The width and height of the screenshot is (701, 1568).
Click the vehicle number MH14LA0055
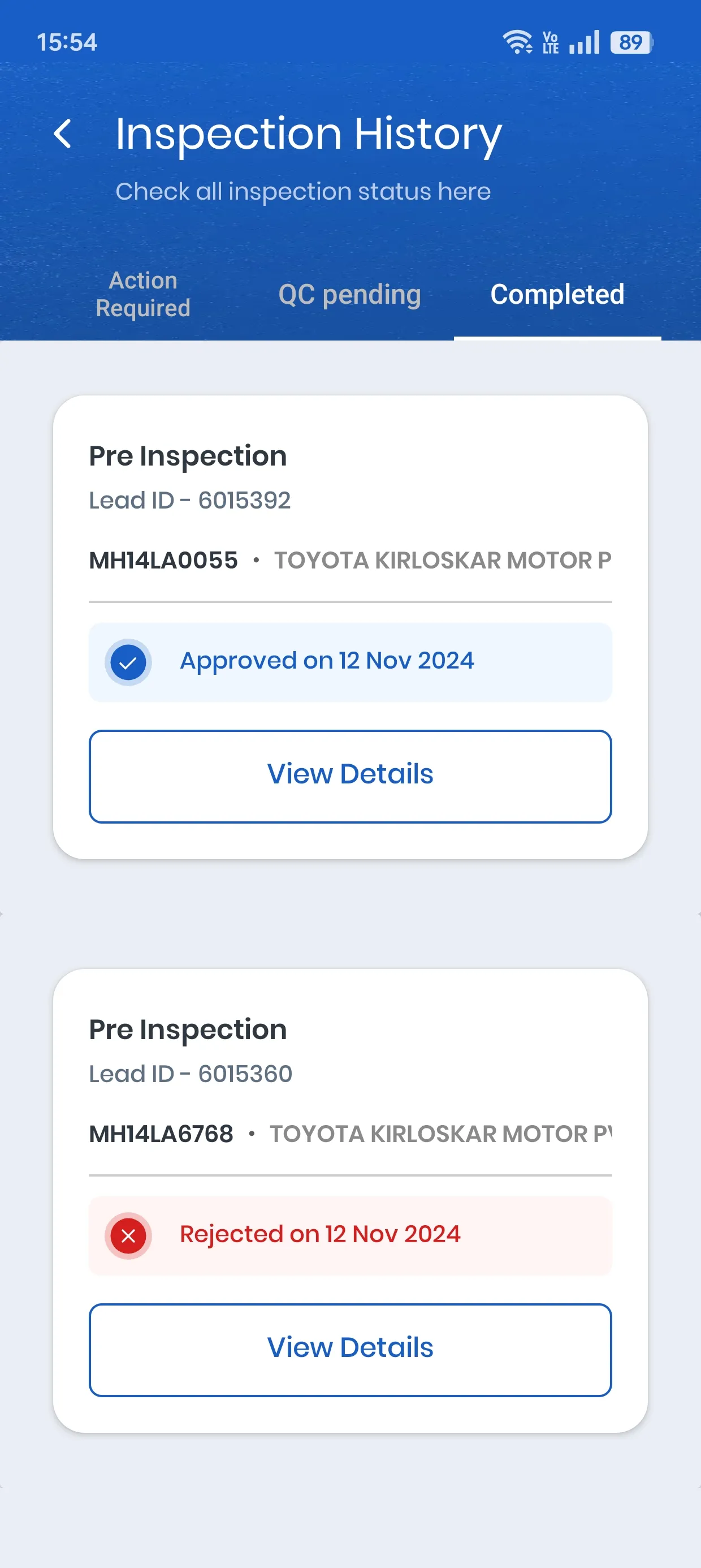163,561
